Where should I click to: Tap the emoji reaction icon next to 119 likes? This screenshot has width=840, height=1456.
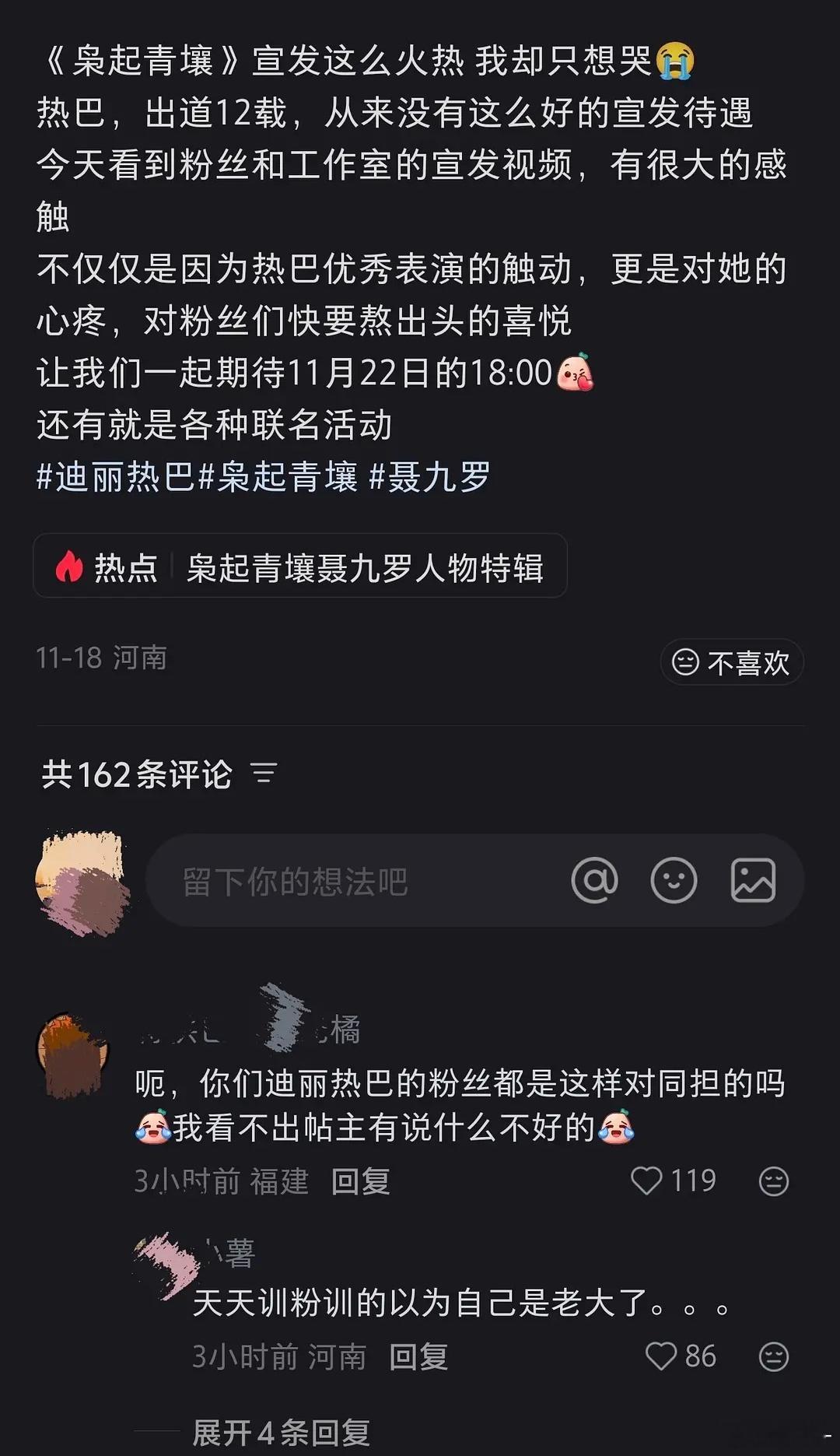click(x=775, y=1181)
